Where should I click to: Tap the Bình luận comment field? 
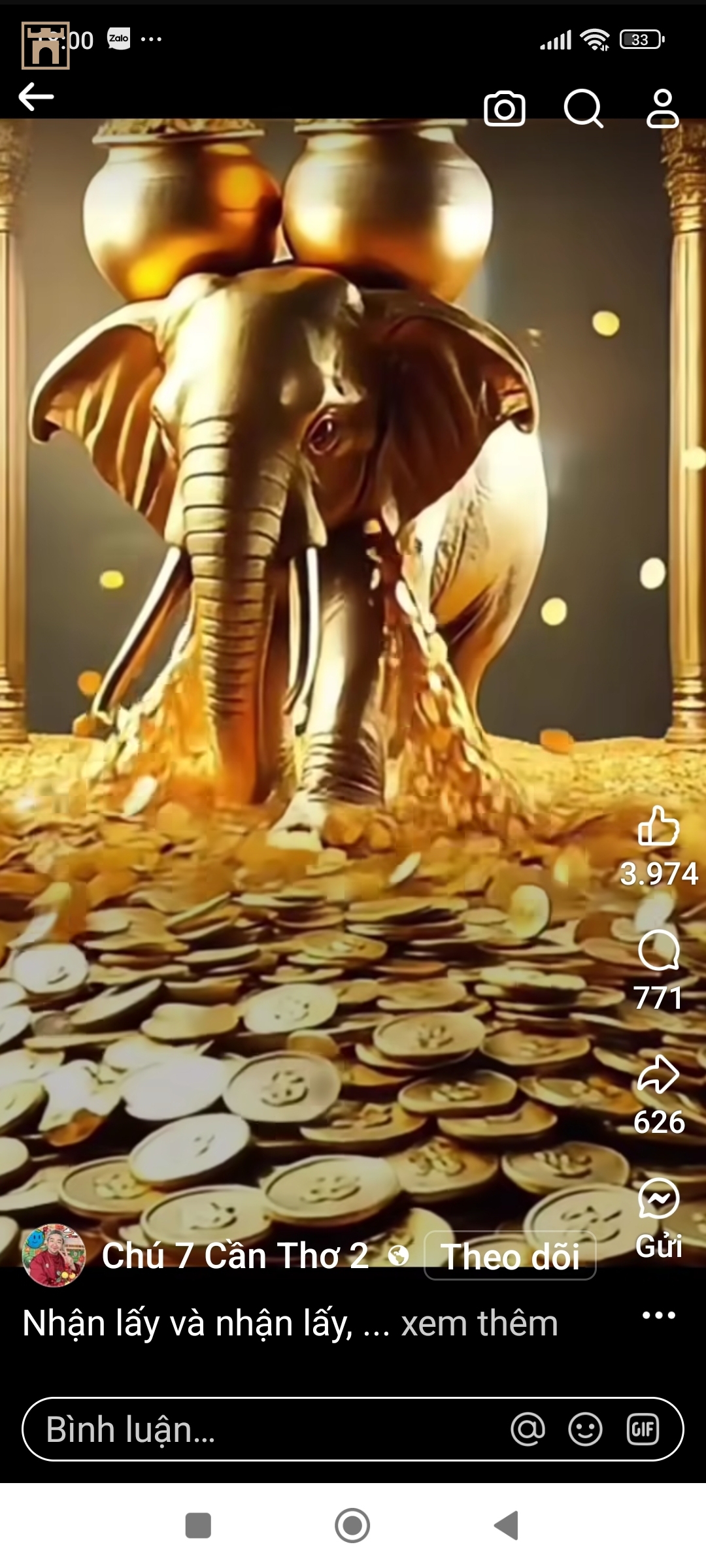coord(261,1429)
